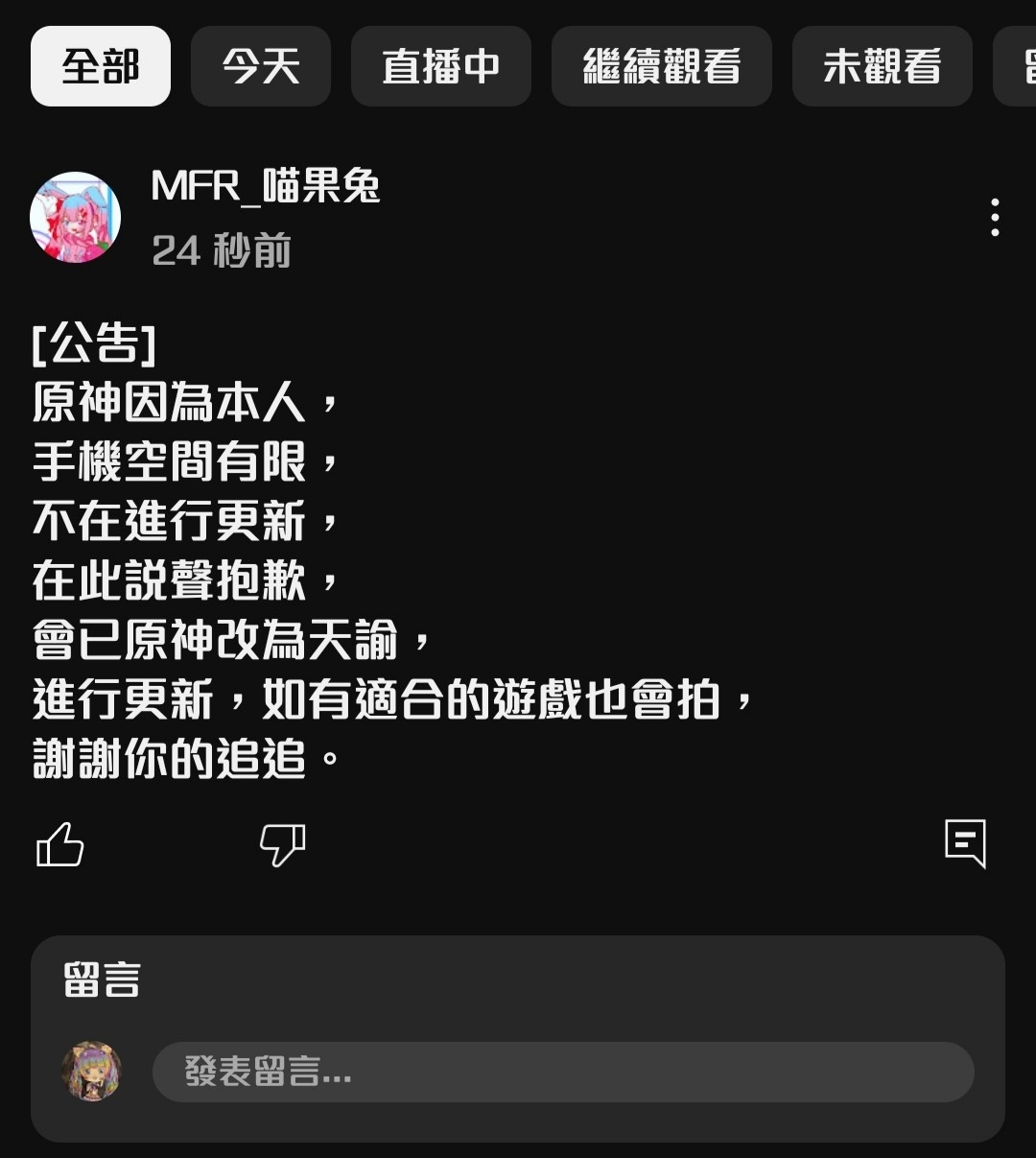1036x1158 pixels.
Task: Tap the thumbs-down icon below the post
Action: tap(281, 846)
